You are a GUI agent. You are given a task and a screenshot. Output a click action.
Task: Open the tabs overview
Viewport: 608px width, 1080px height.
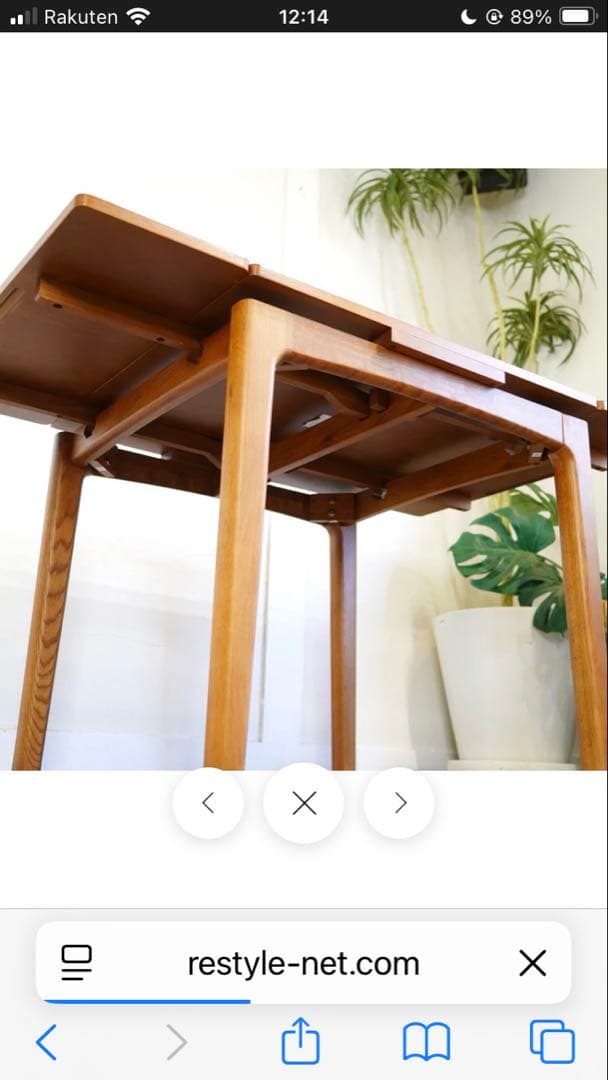tap(552, 1043)
